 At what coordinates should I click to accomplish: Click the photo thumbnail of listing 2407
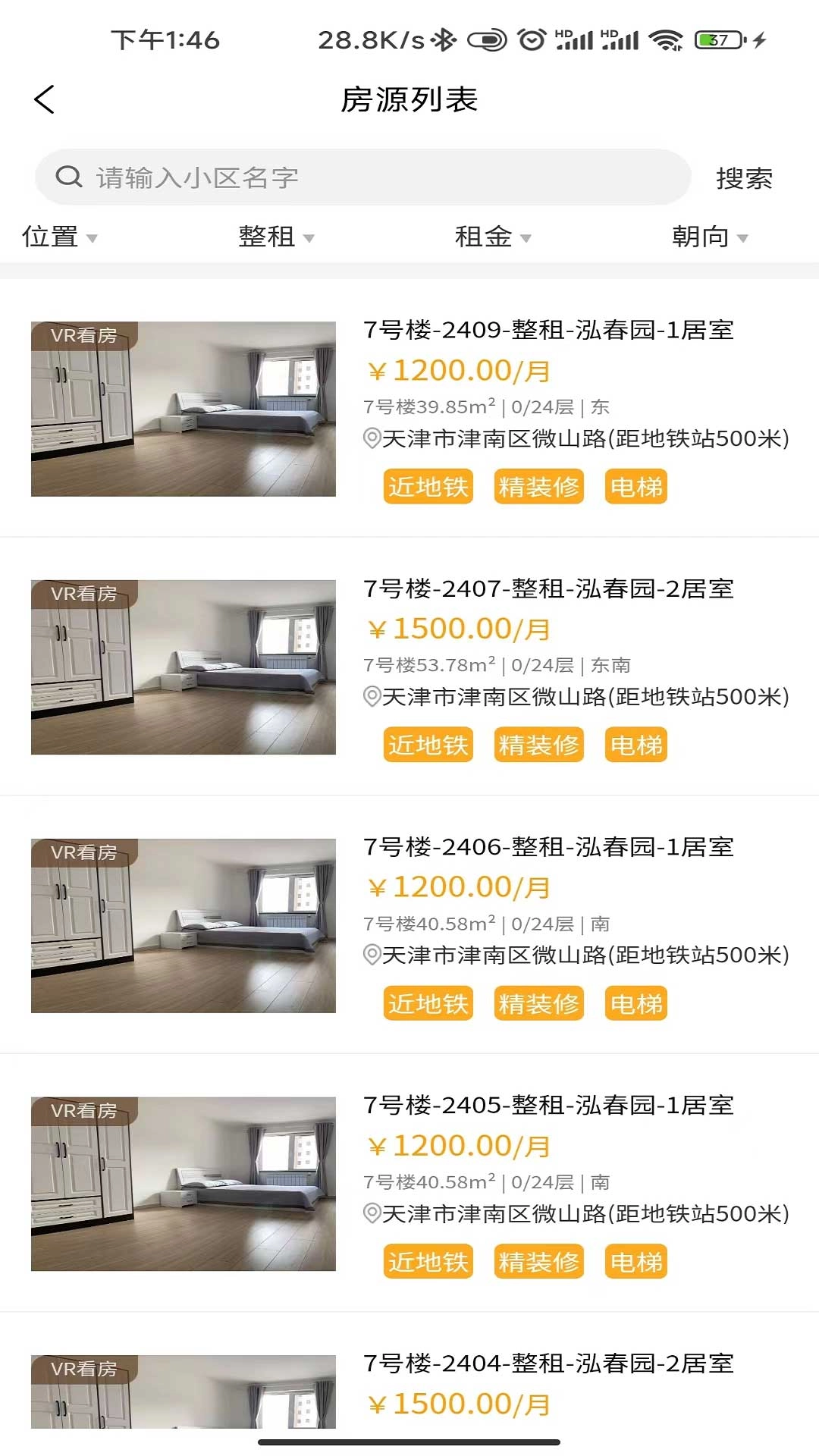point(182,668)
